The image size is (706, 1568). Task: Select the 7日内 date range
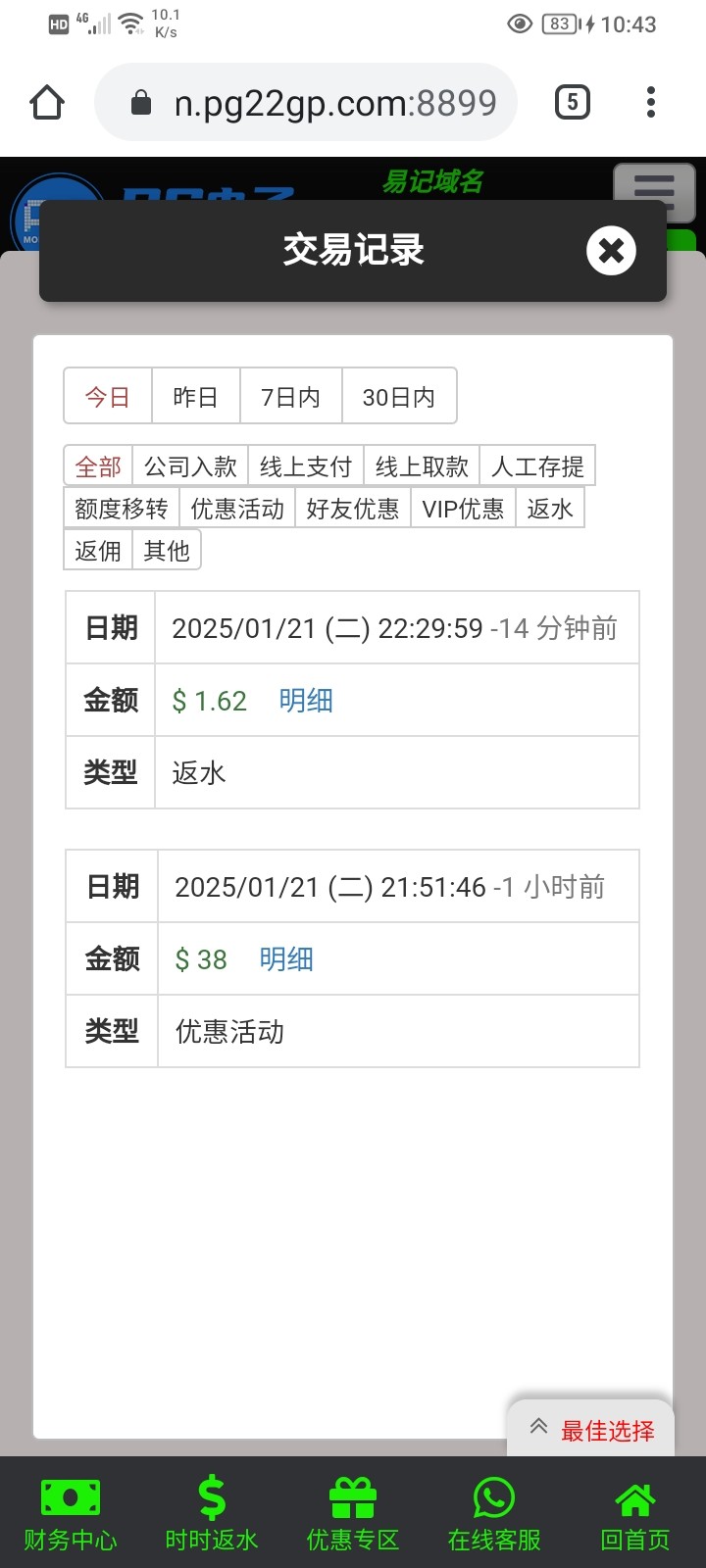(291, 396)
